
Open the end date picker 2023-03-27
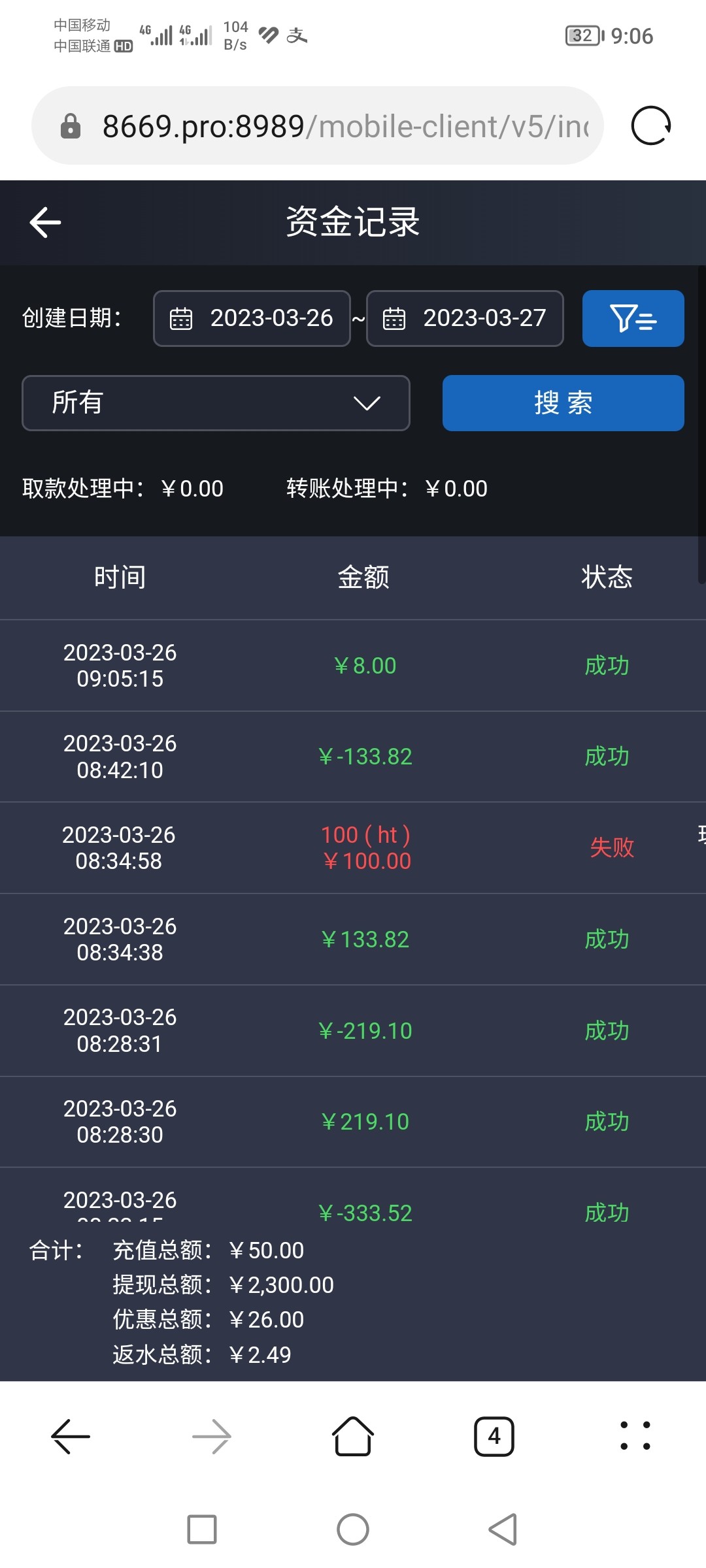(x=465, y=318)
